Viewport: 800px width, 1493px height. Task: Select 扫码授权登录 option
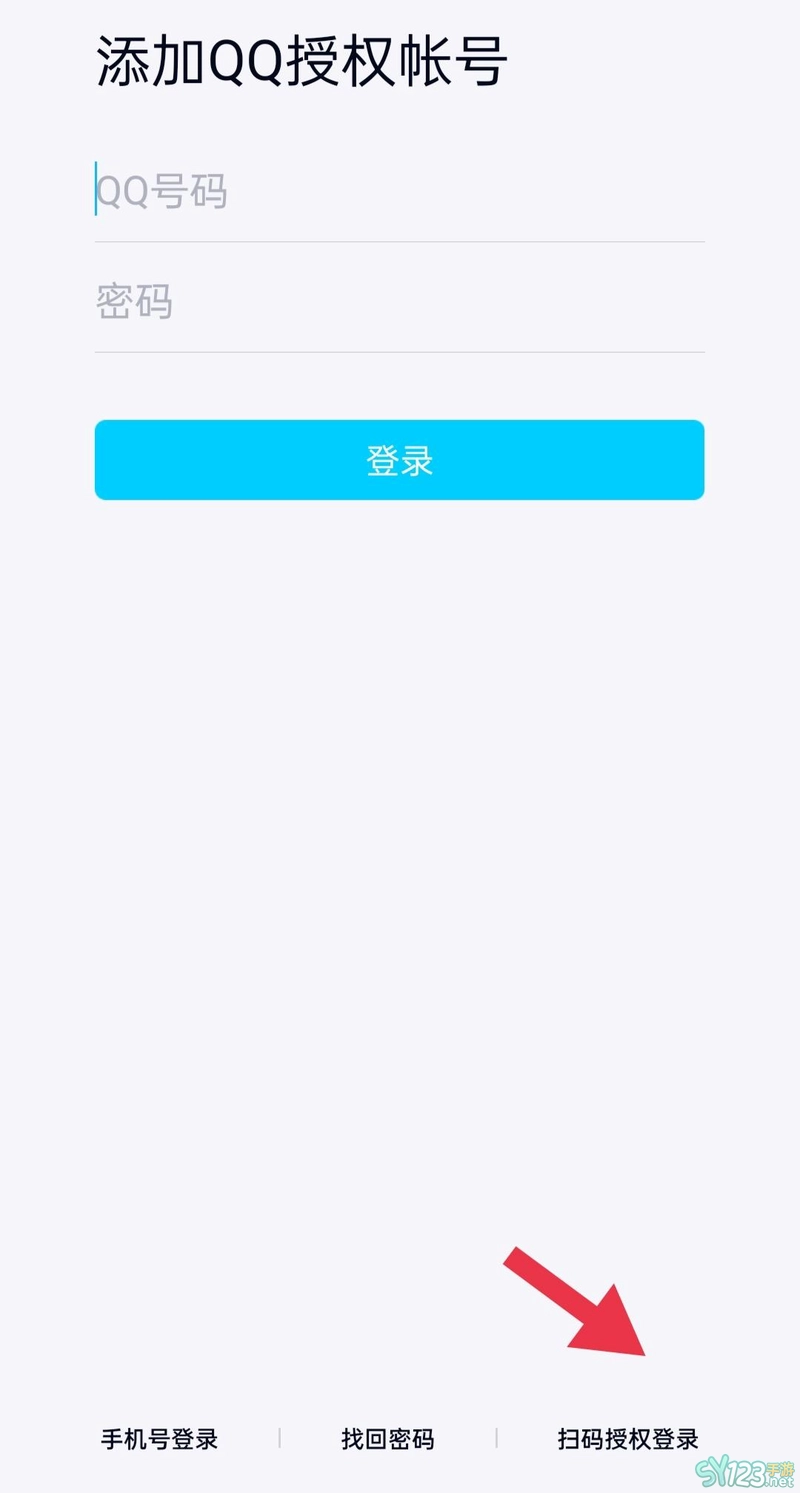628,1439
